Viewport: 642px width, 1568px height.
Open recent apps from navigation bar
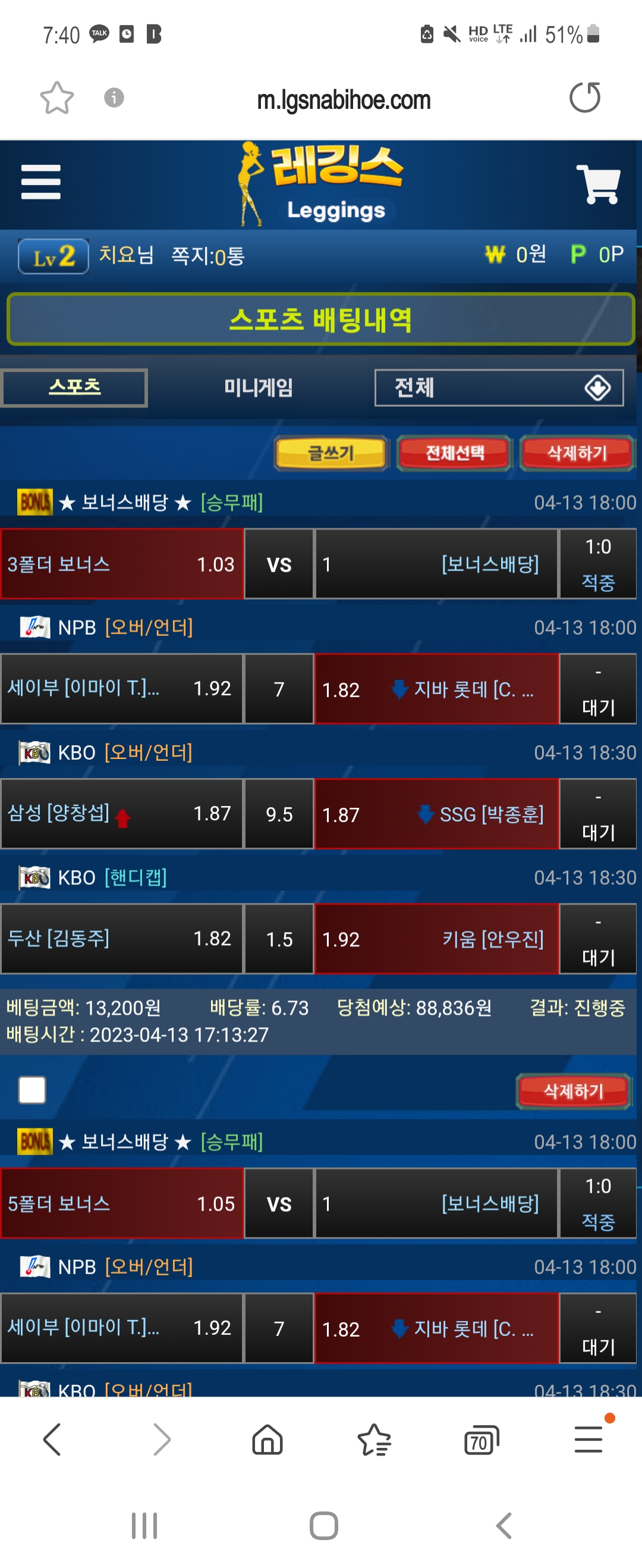click(144, 1525)
